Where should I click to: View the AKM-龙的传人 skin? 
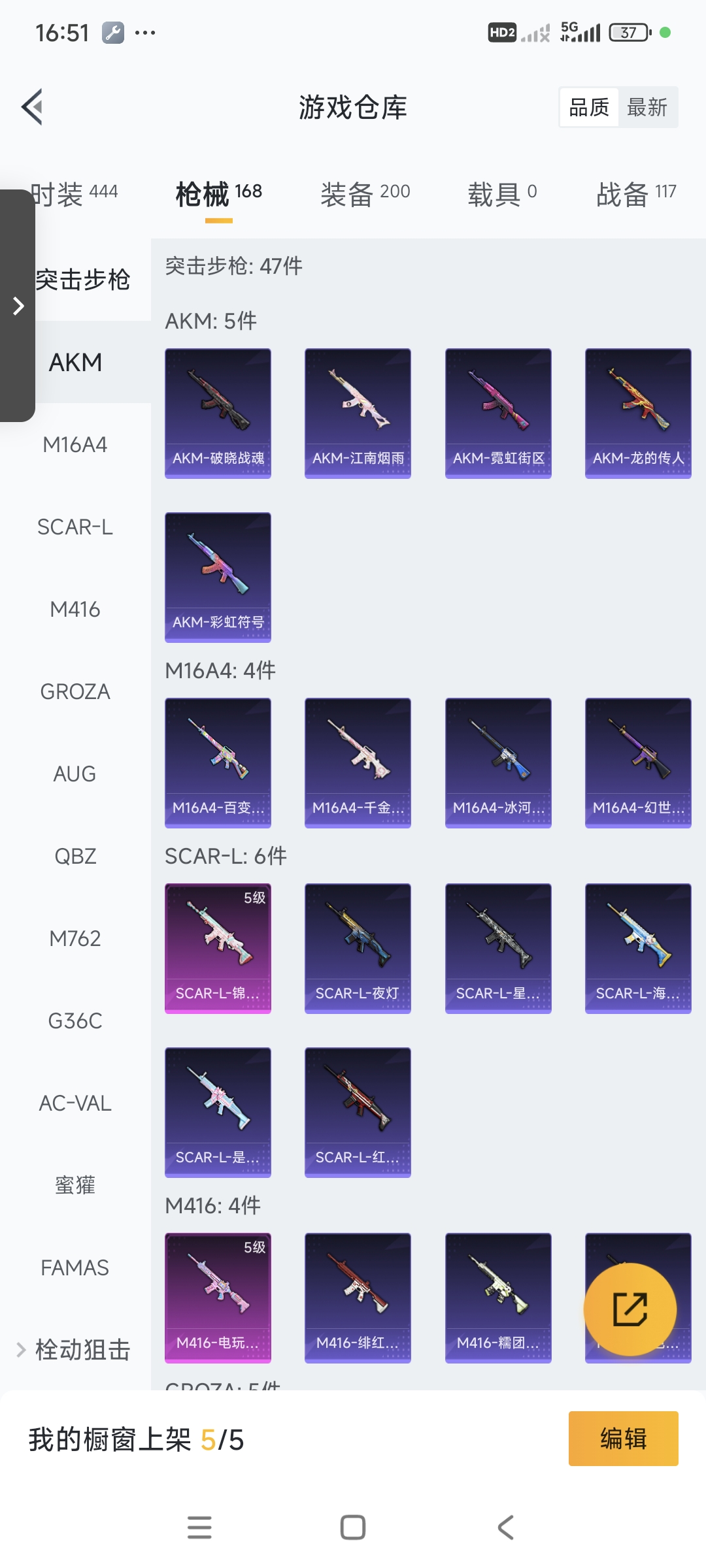tap(637, 413)
